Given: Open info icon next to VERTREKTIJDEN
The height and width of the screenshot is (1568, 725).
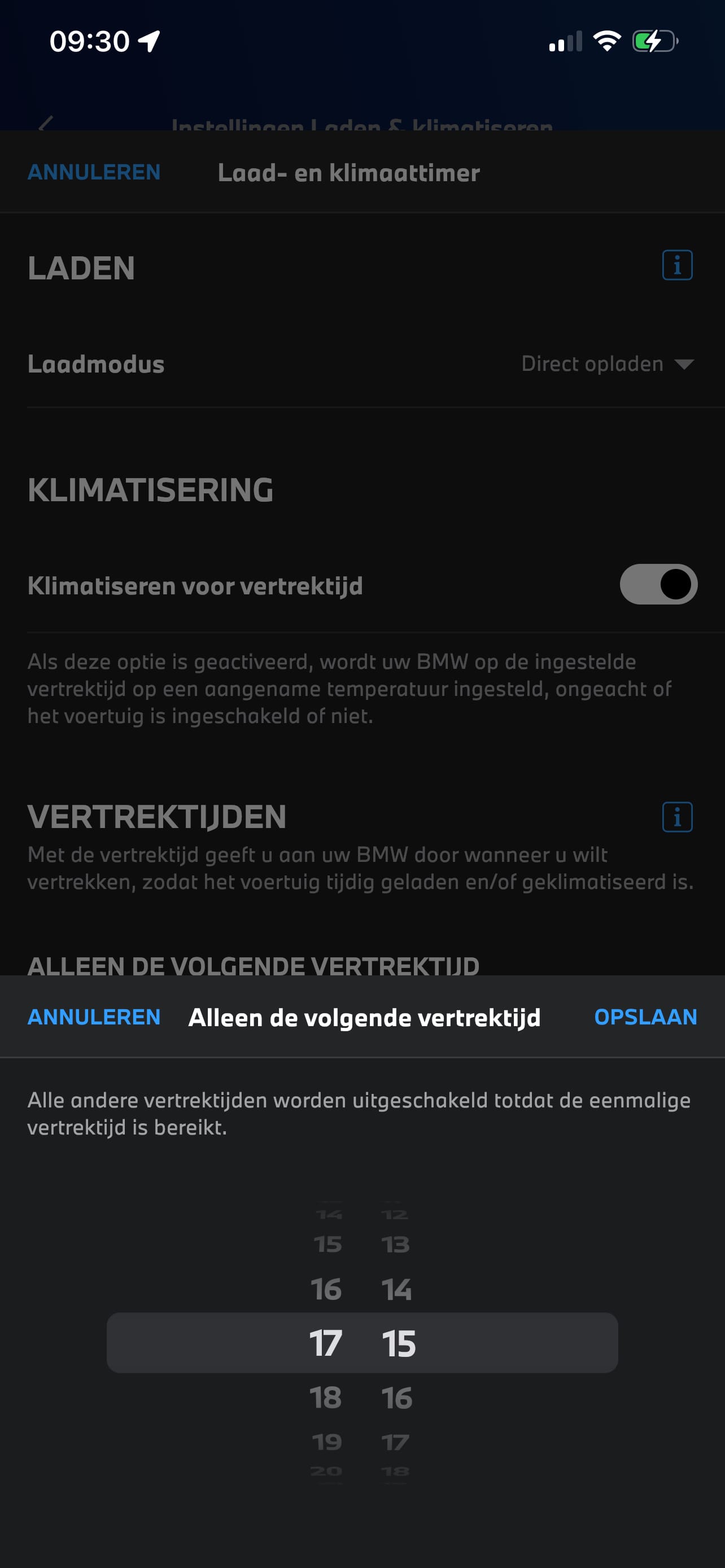Looking at the screenshot, I should pyautogui.click(x=677, y=817).
